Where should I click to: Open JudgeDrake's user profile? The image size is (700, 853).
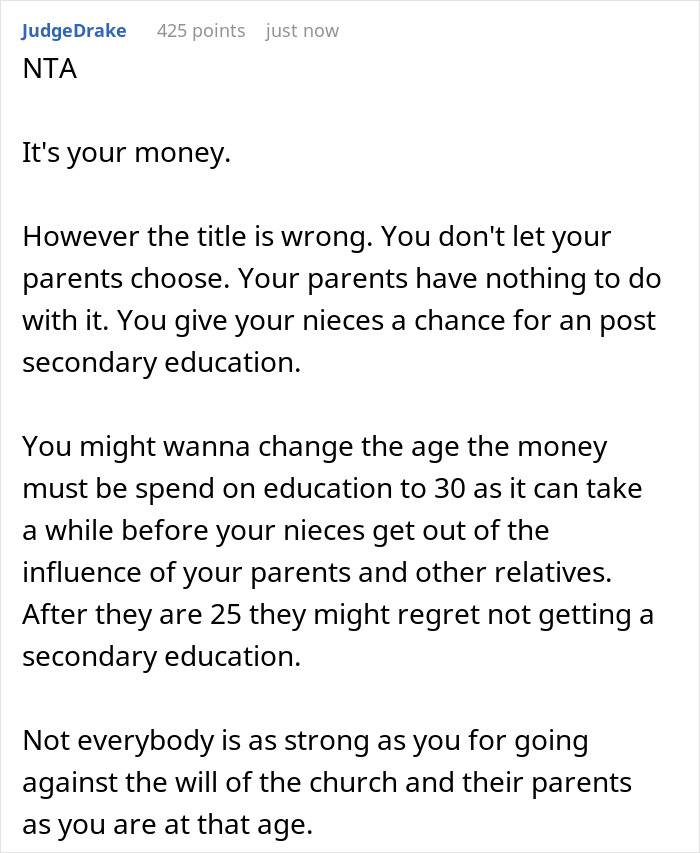click(x=74, y=30)
